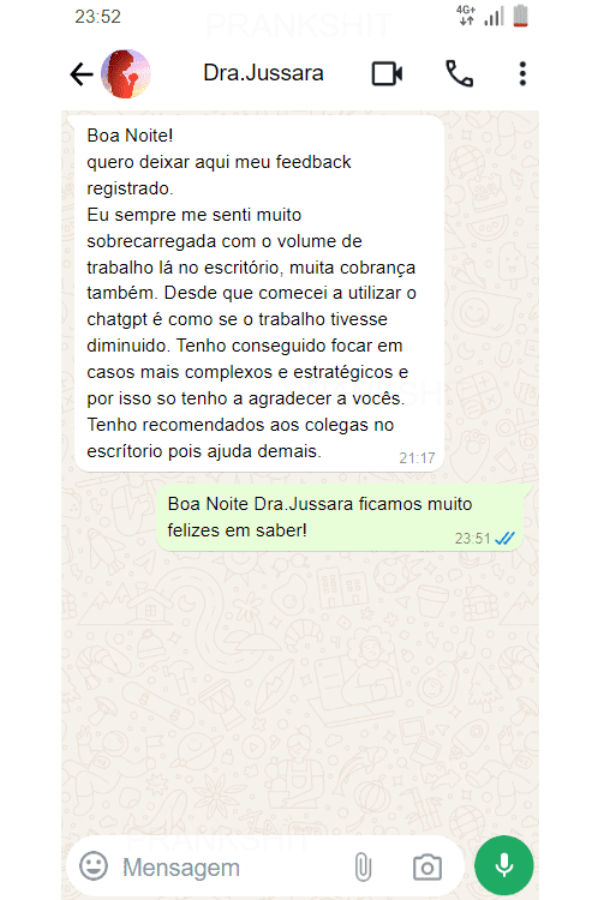Start a voice call with Dra.Jussara
Viewport: 600px width, 900px height.
pyautogui.click(x=459, y=74)
